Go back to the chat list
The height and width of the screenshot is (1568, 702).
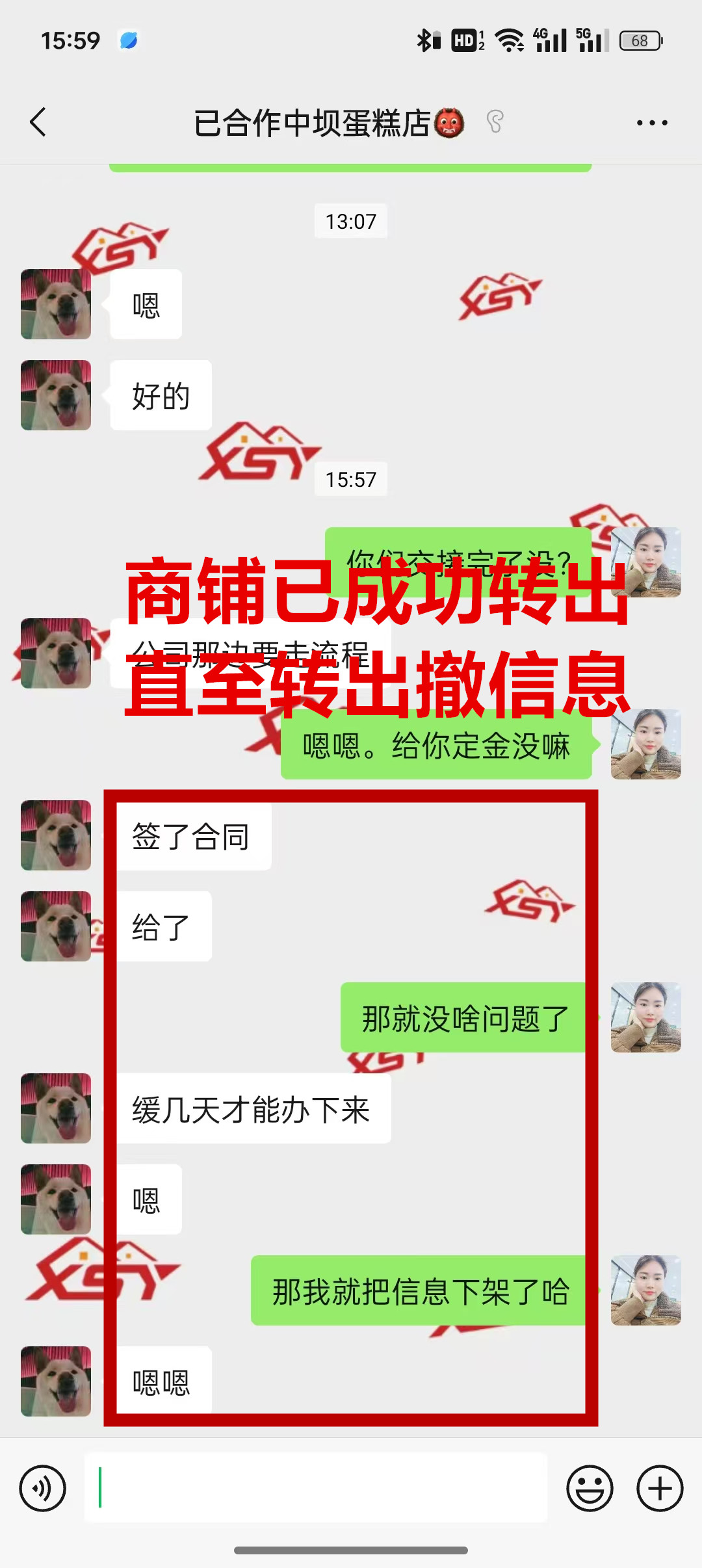(38, 122)
